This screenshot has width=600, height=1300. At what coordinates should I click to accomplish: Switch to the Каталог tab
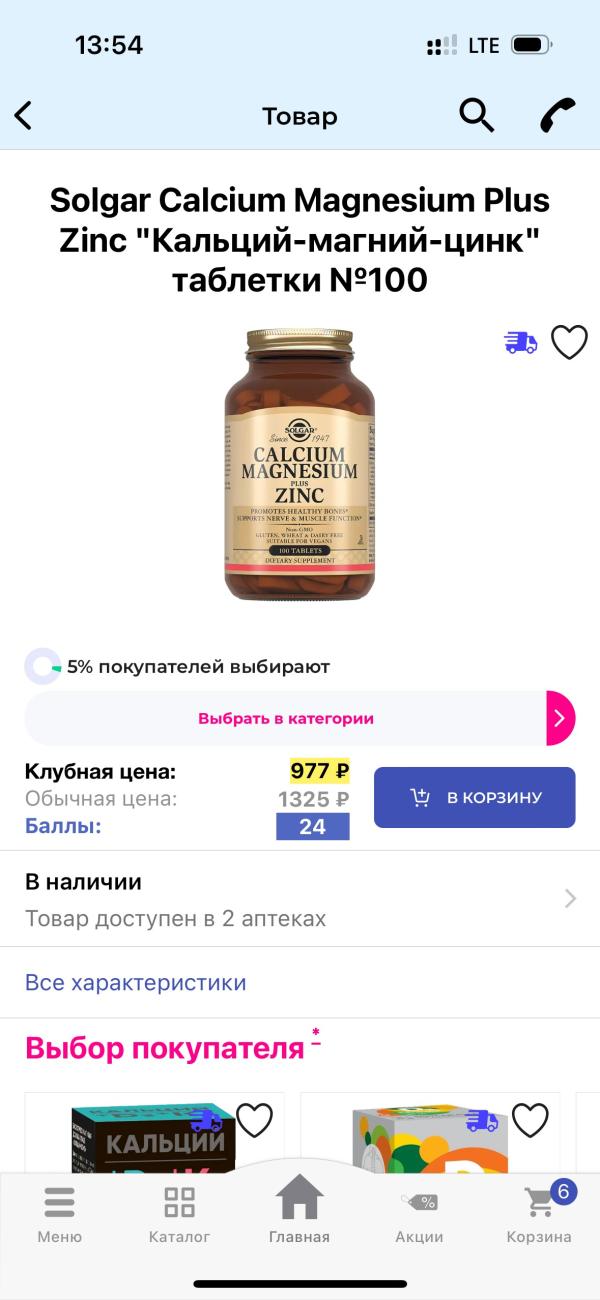[x=179, y=1214]
